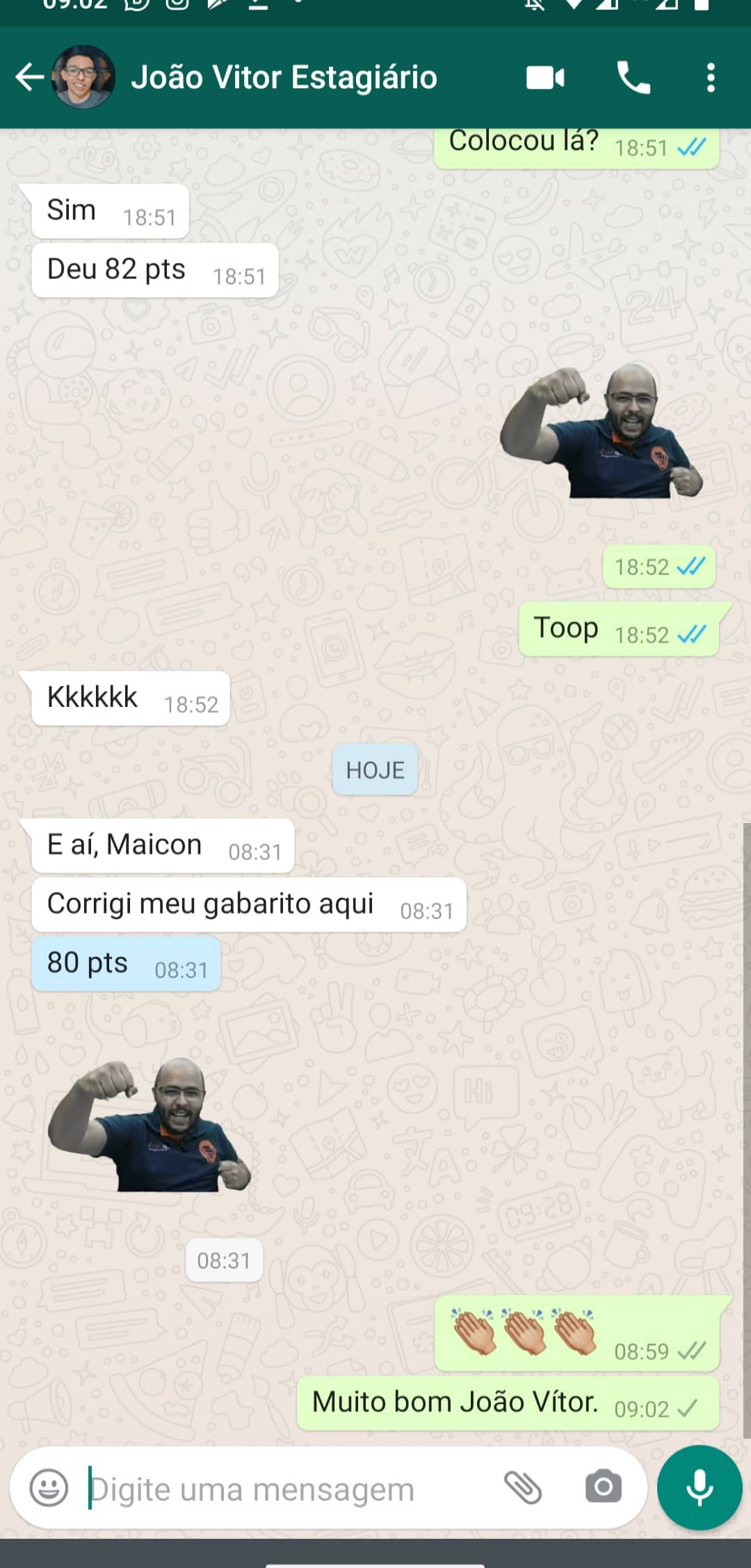Start a voice call with João Vitor

633,77
